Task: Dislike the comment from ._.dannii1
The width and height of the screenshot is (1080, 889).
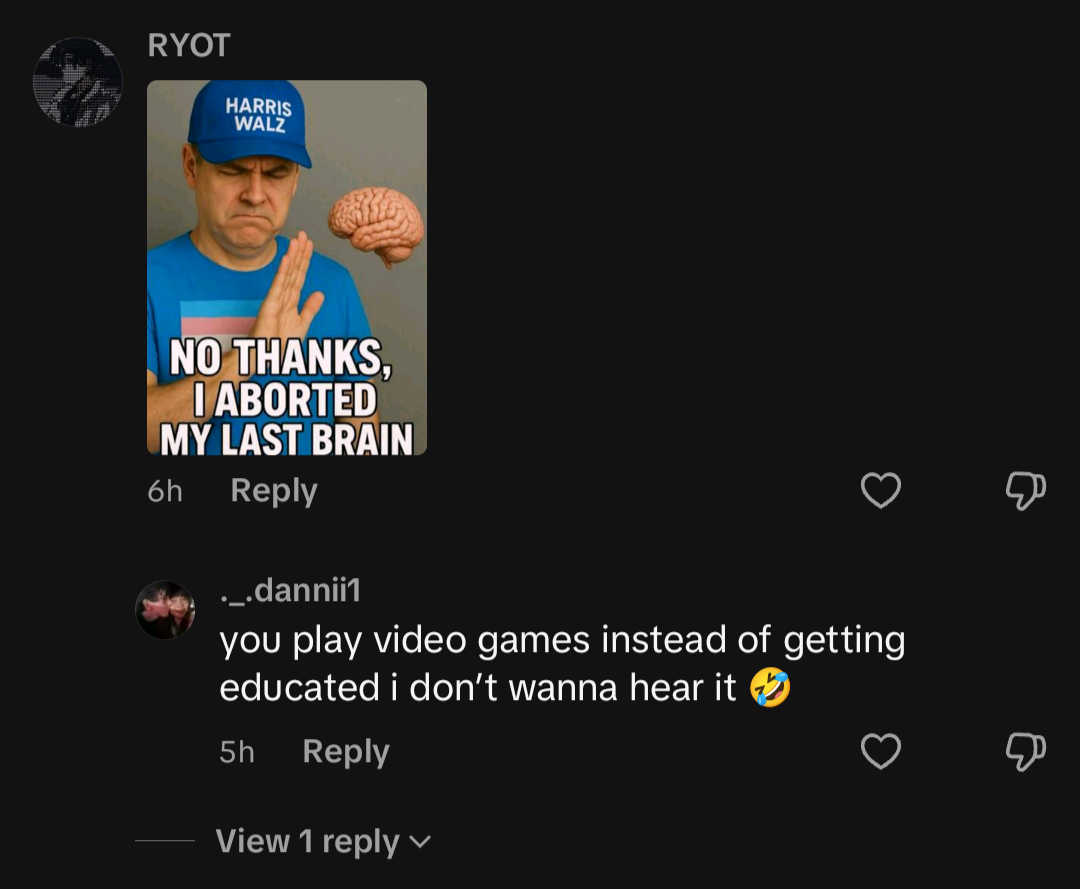Action: click(x=1025, y=751)
